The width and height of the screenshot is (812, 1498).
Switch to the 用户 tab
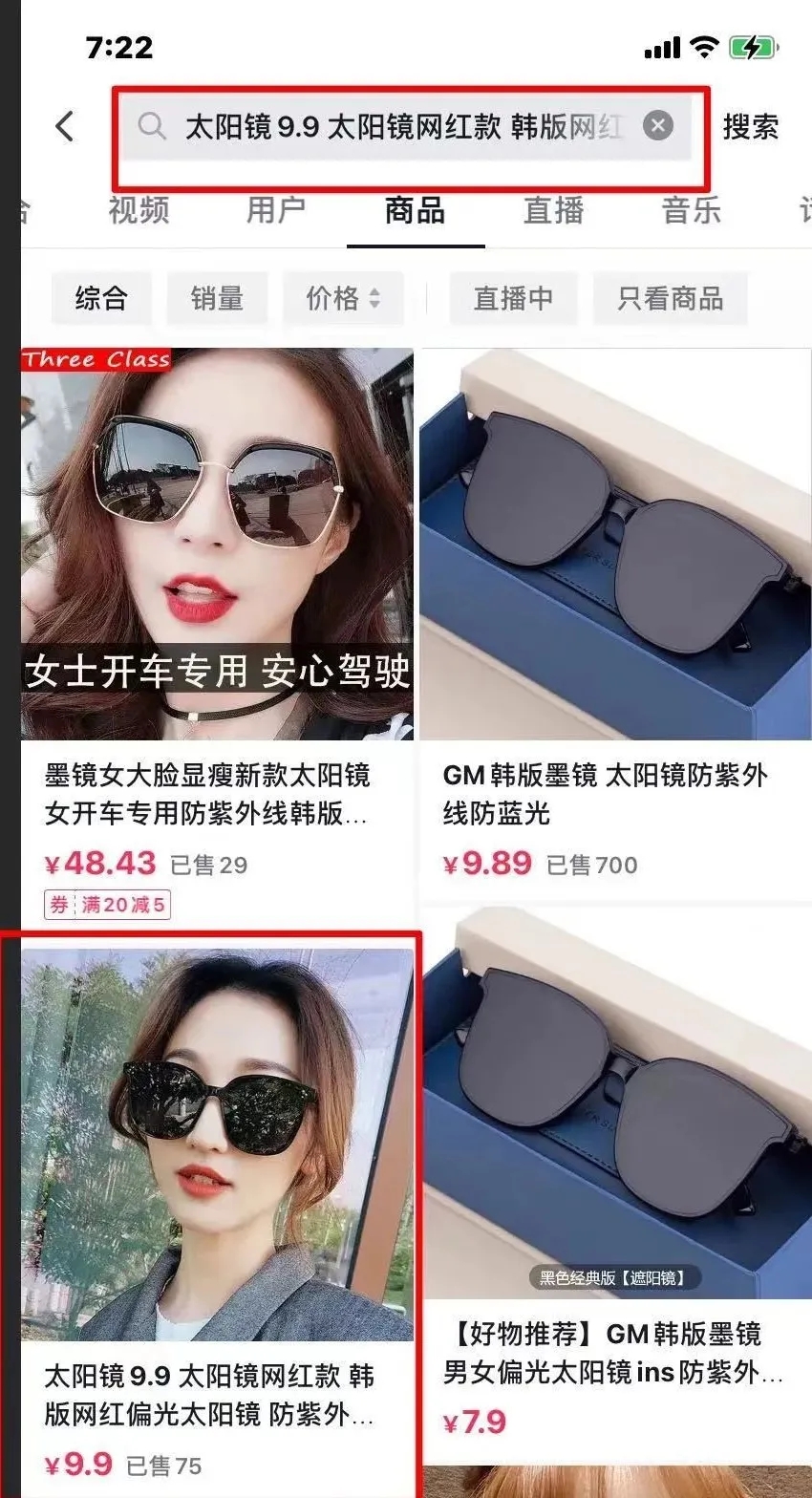[276, 210]
